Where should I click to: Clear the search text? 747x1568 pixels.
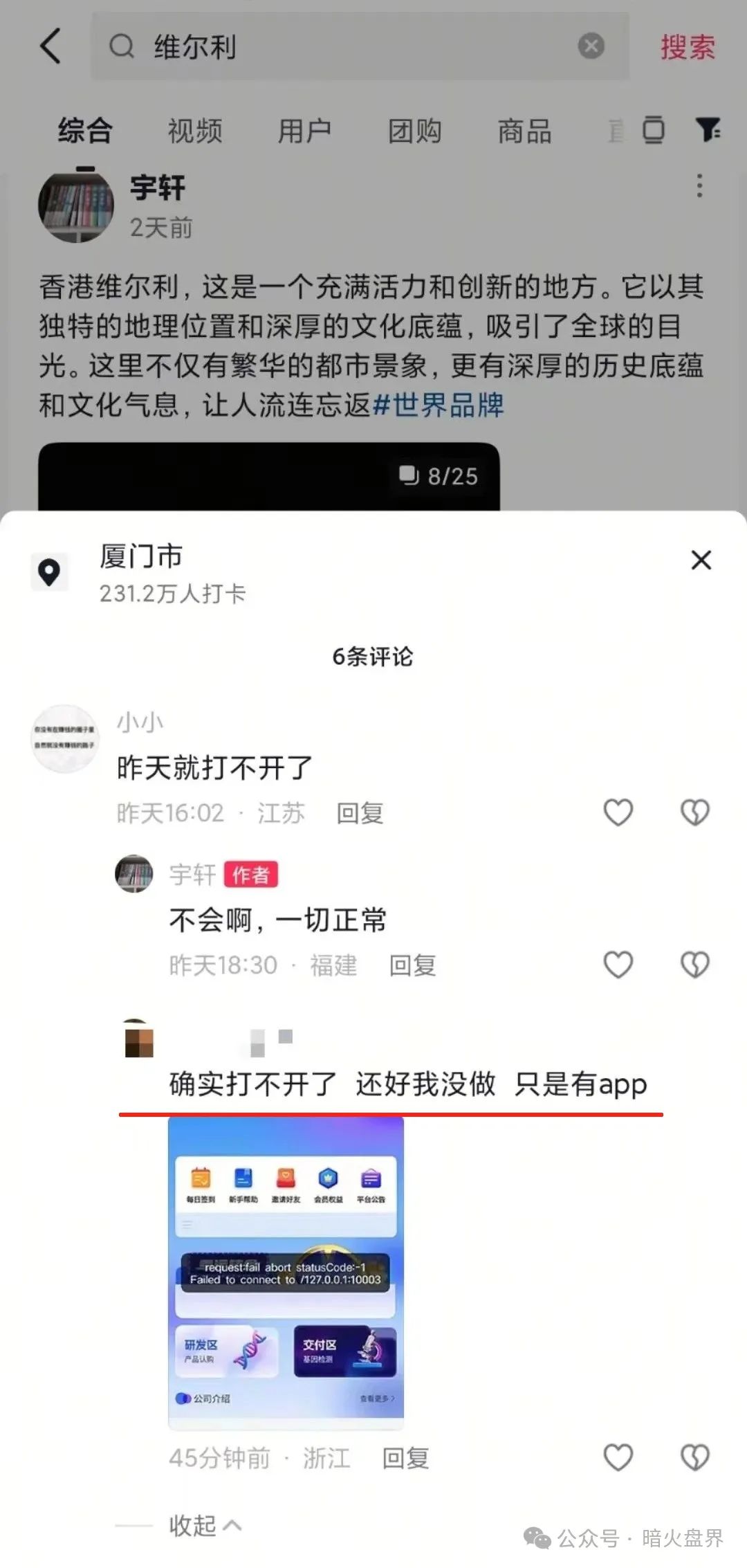point(591,46)
